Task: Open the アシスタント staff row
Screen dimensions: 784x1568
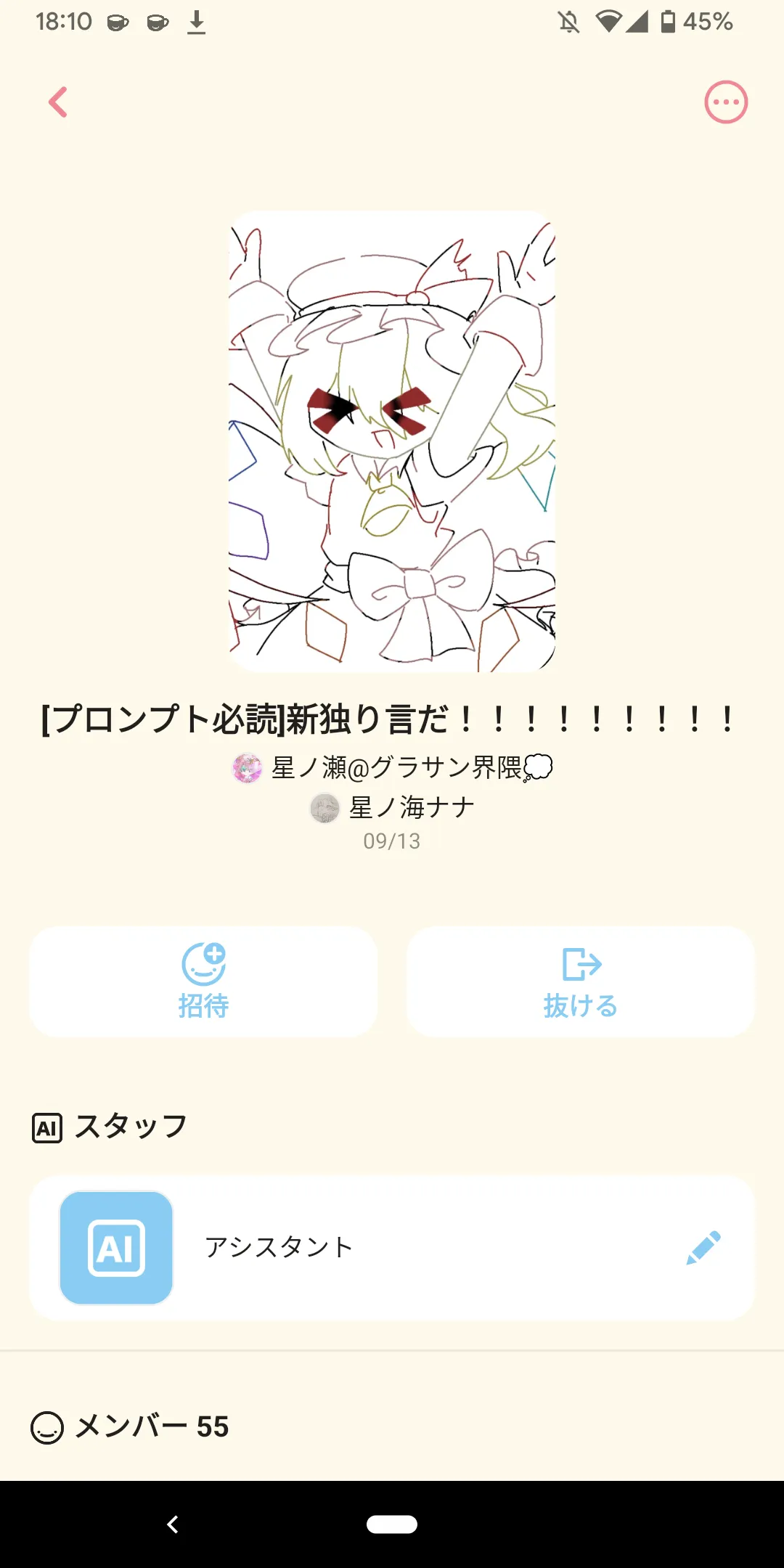Action: (392, 1248)
